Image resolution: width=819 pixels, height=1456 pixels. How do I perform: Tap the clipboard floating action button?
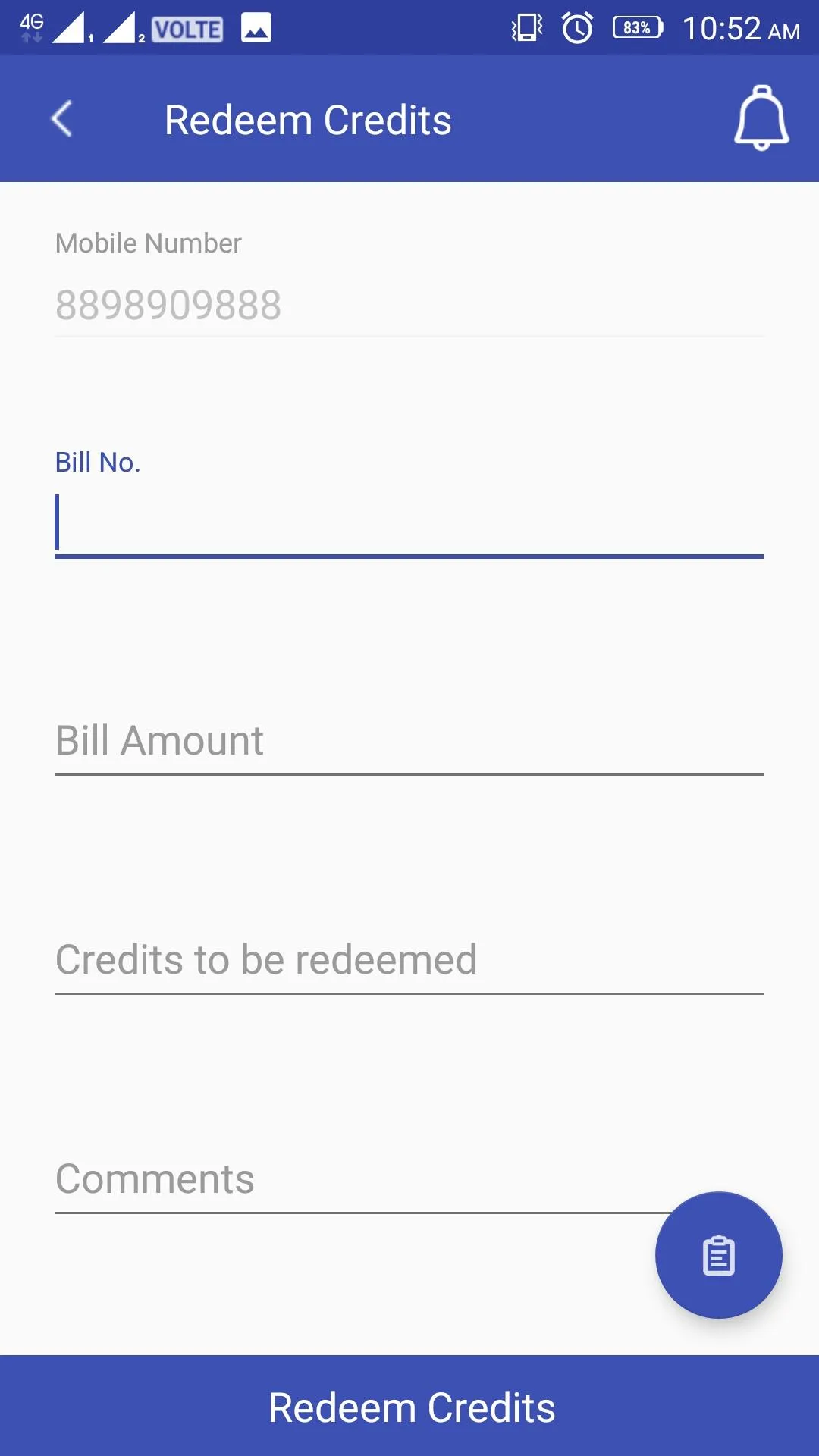718,1255
